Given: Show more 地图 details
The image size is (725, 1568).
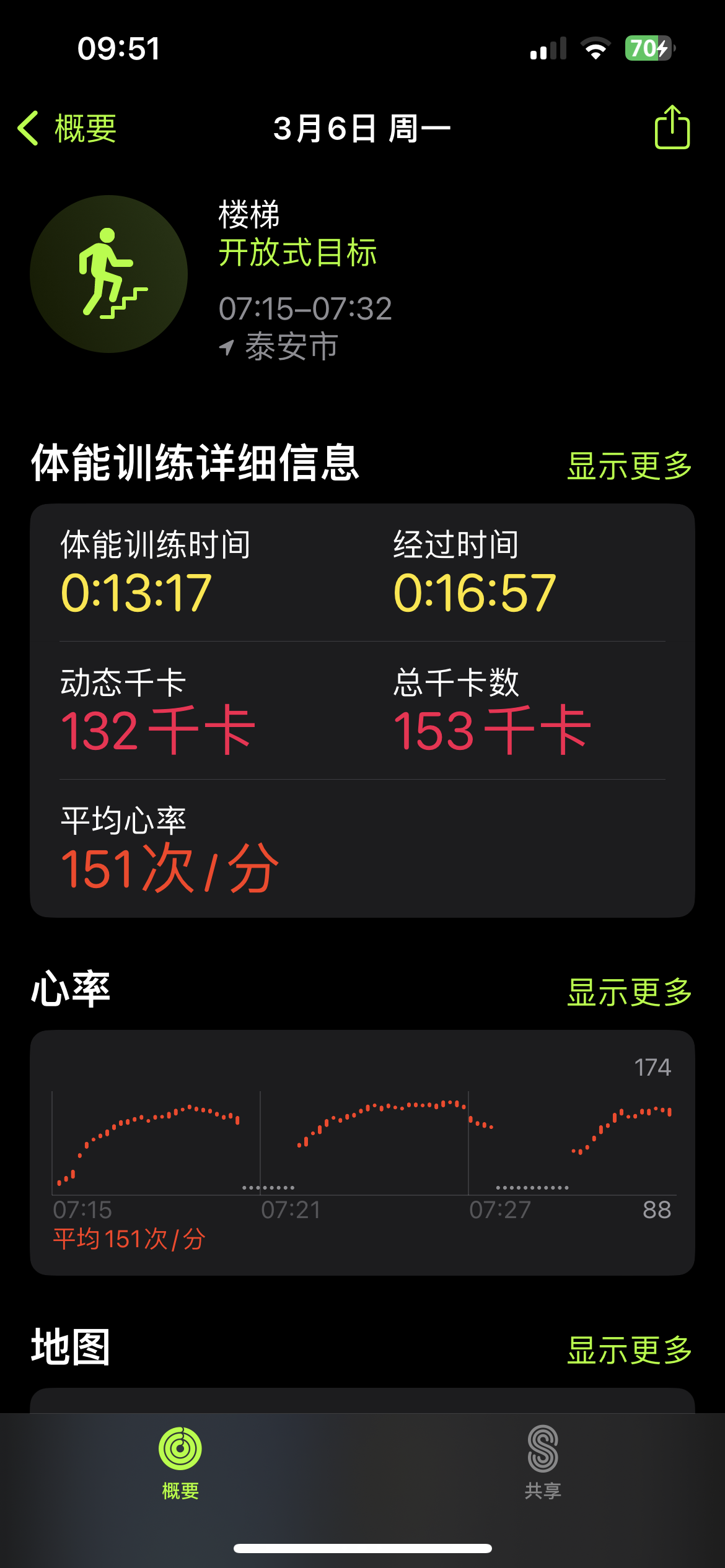Looking at the screenshot, I should 629,1351.
